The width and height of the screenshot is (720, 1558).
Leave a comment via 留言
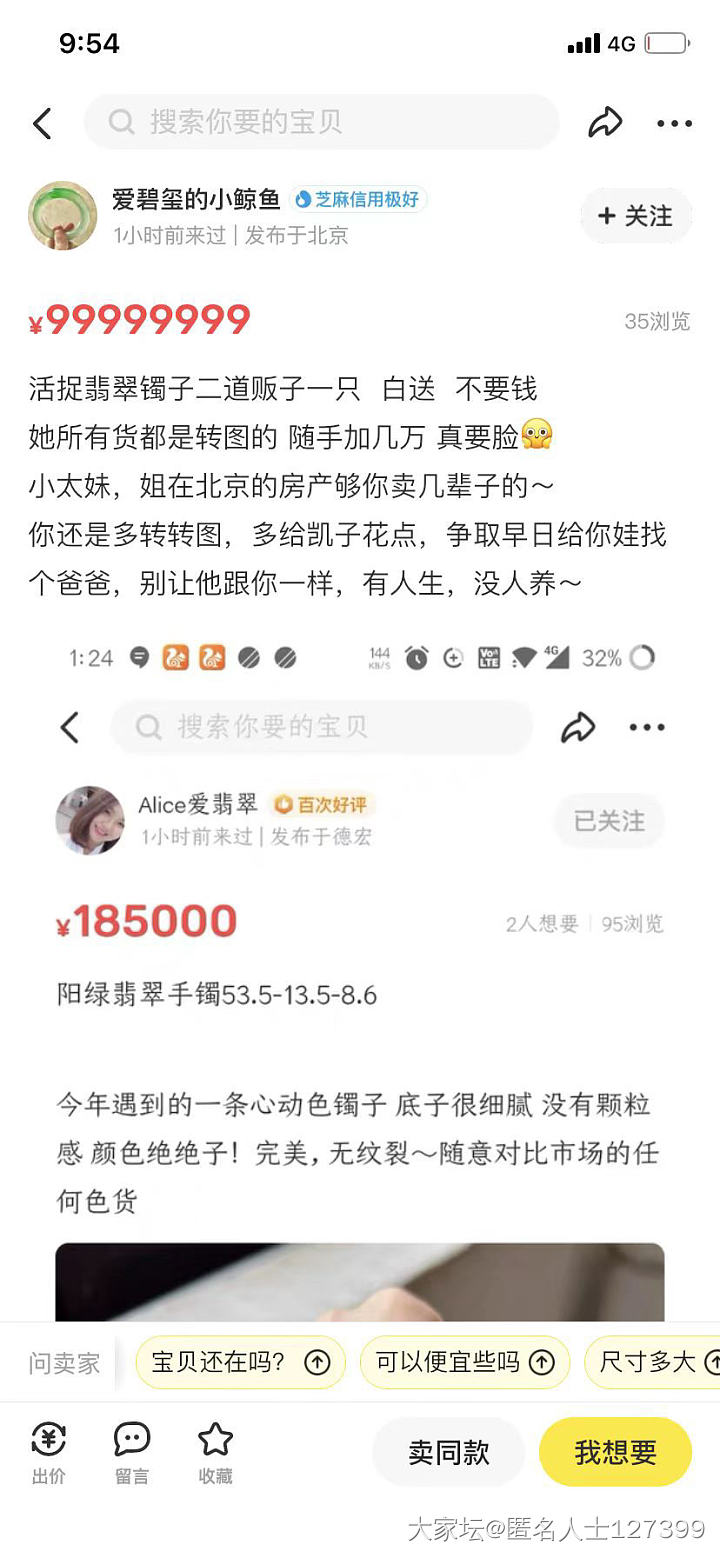click(131, 1453)
